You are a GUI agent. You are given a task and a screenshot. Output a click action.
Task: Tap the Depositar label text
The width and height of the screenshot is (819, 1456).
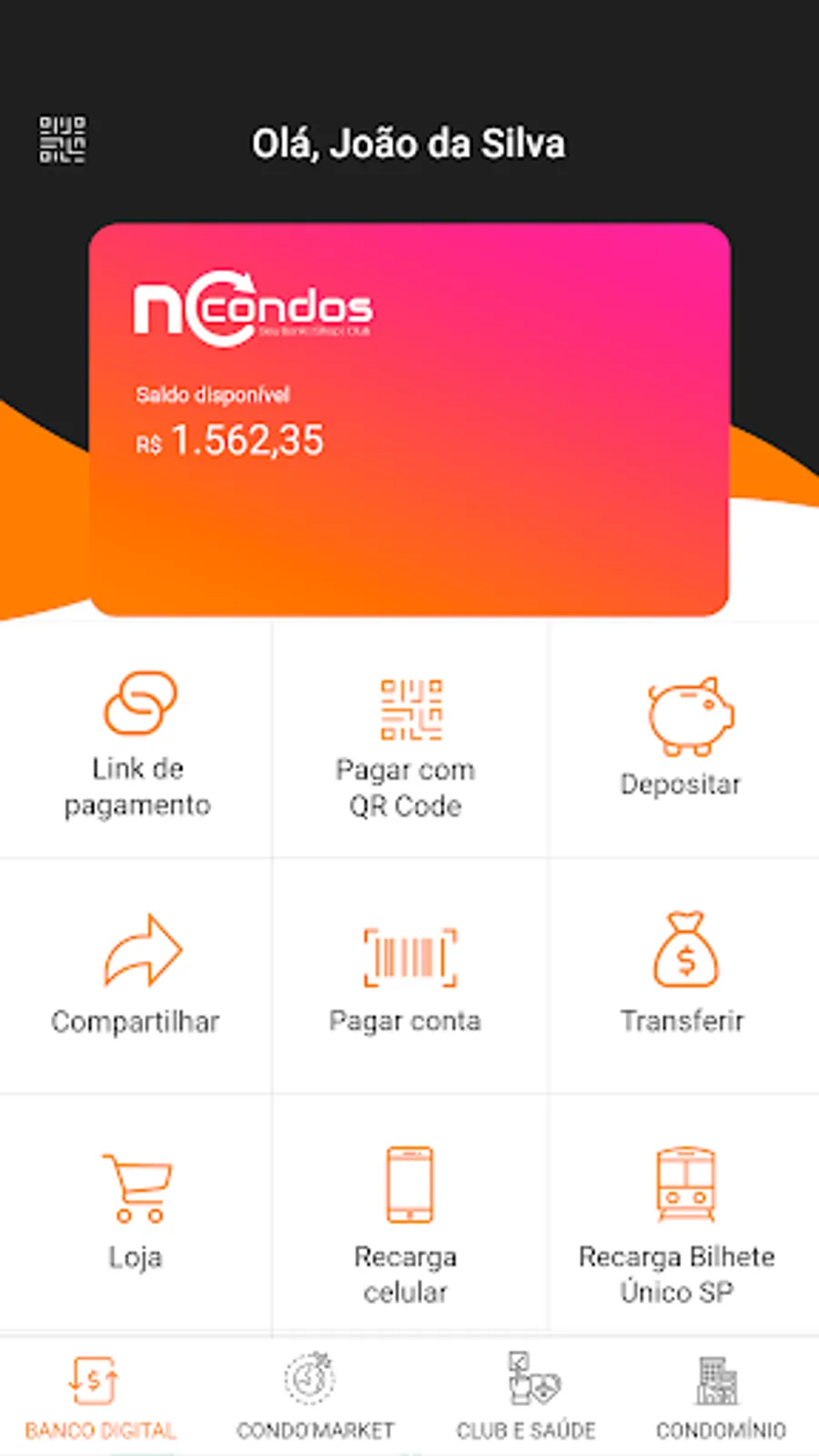pos(681,784)
